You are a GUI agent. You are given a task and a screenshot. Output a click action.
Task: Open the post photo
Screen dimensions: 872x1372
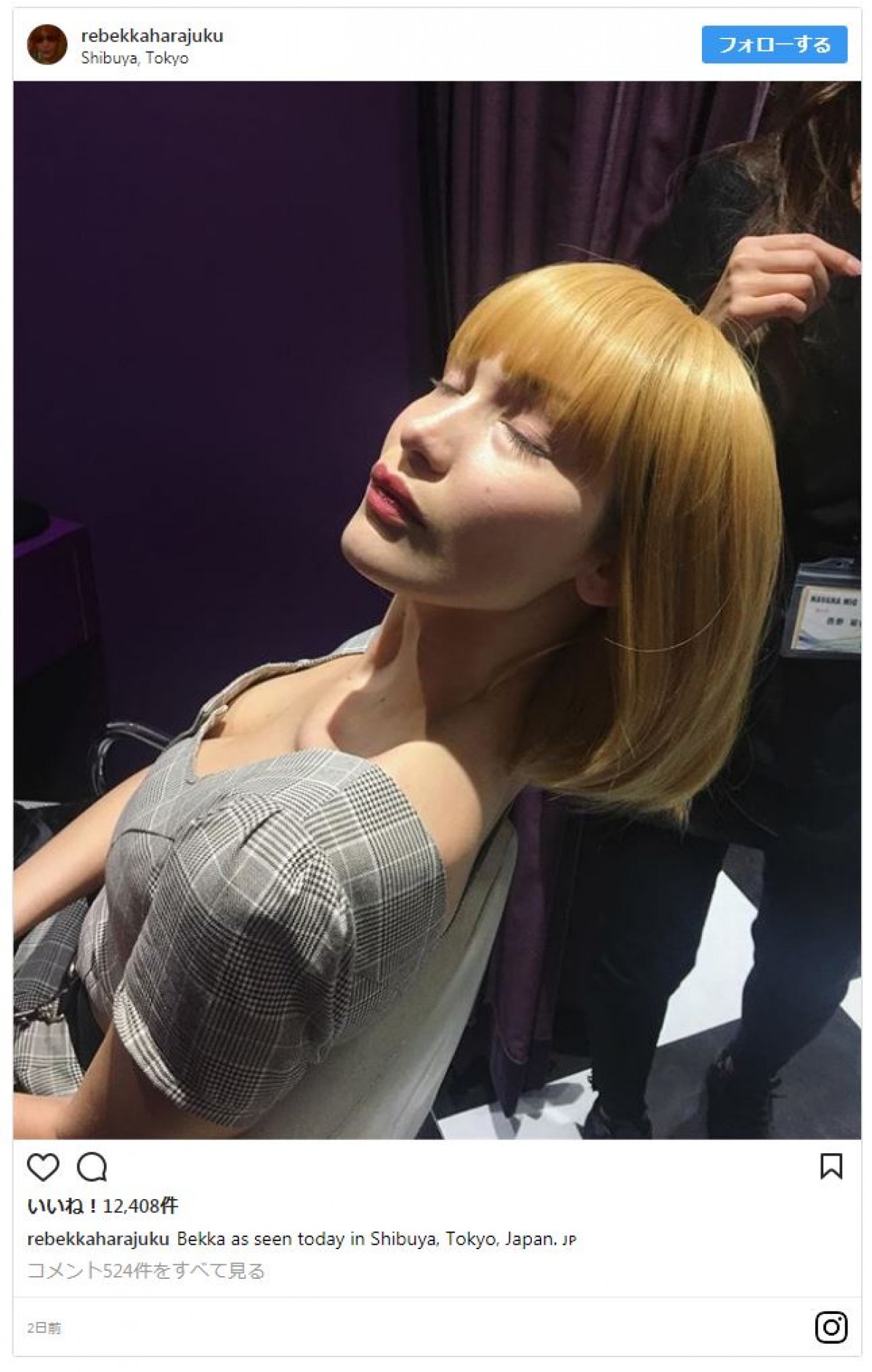click(x=436, y=609)
